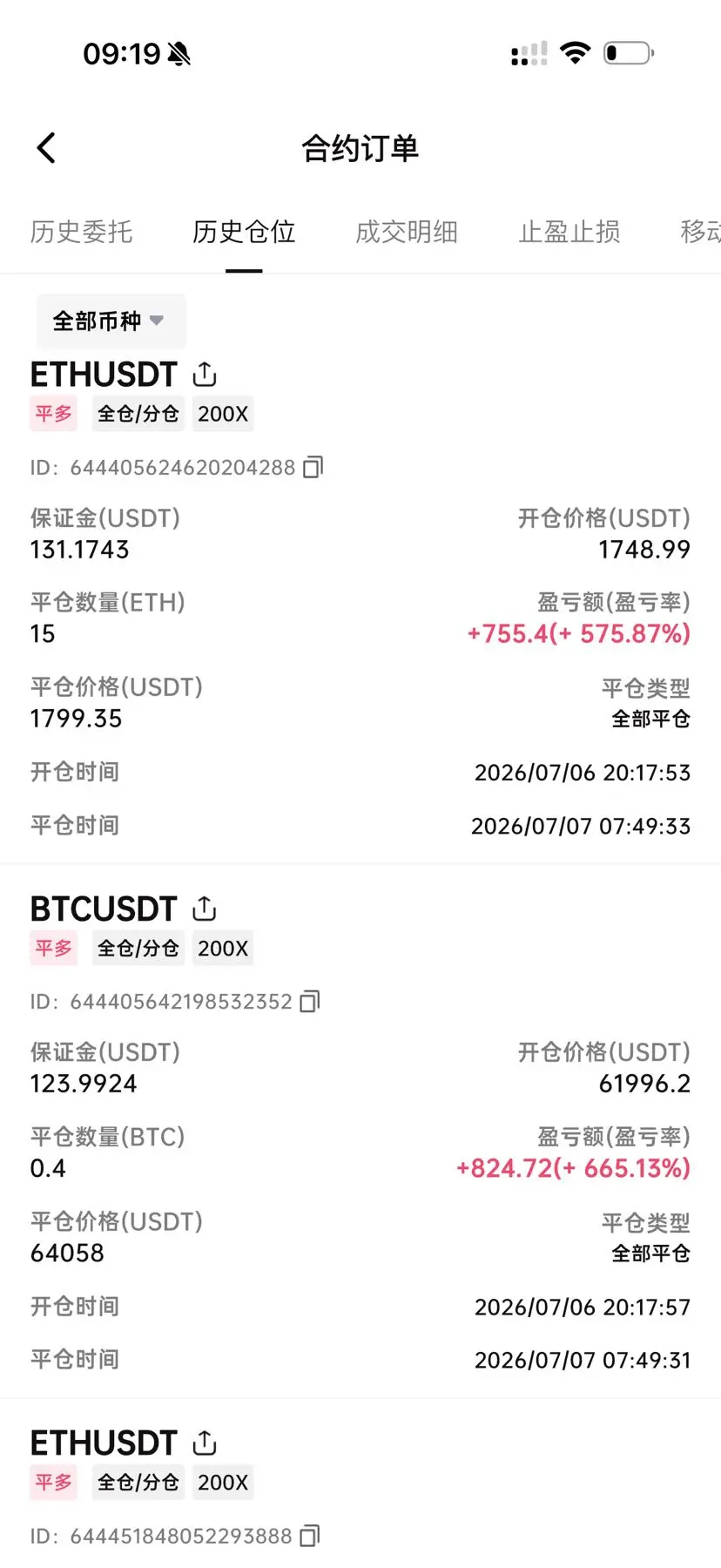Screen dimensions: 721x1568
Task: Select the 历史仓位 tab
Action: pyautogui.click(x=244, y=232)
